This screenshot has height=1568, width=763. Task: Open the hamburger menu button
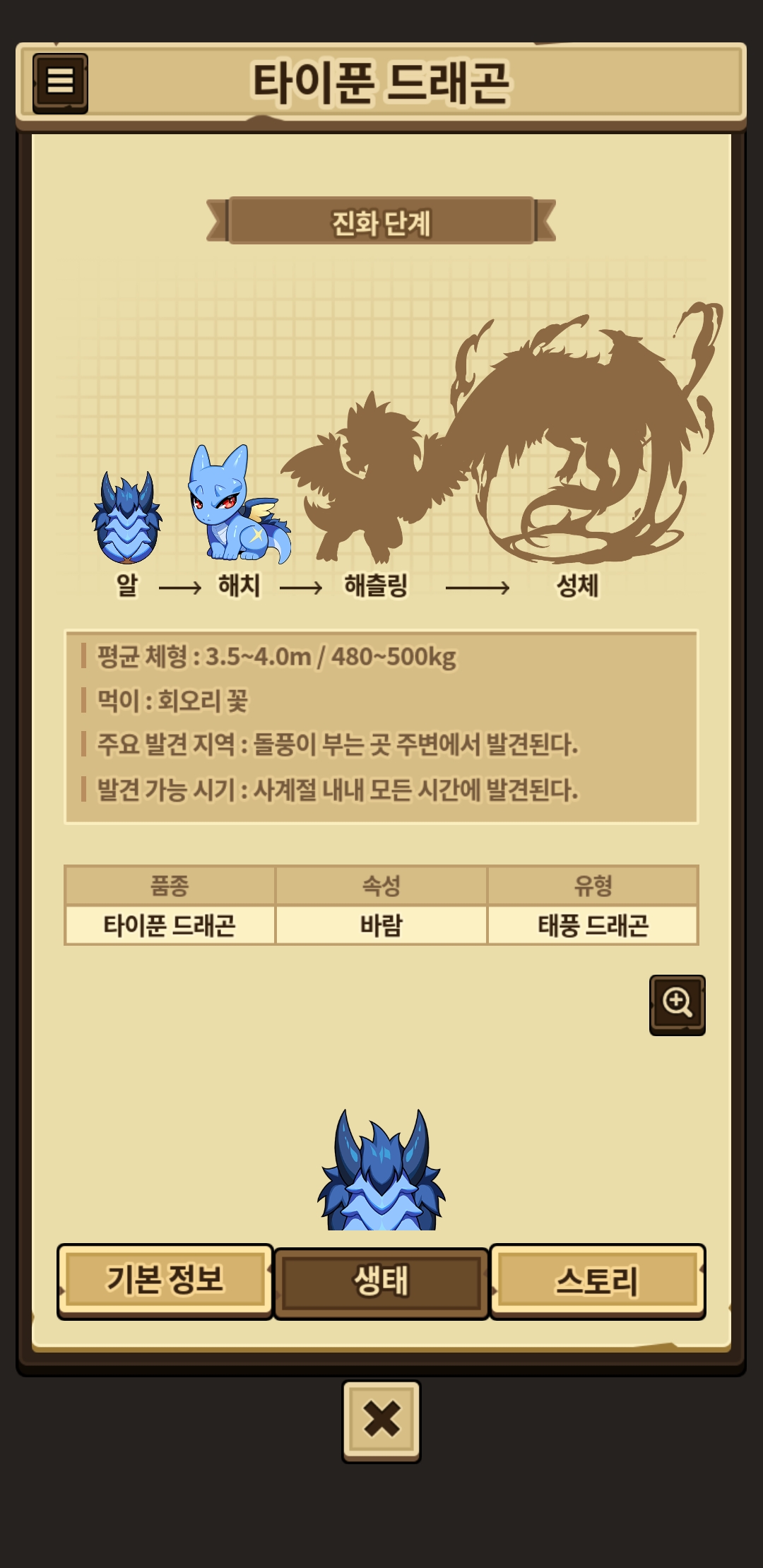60,83
